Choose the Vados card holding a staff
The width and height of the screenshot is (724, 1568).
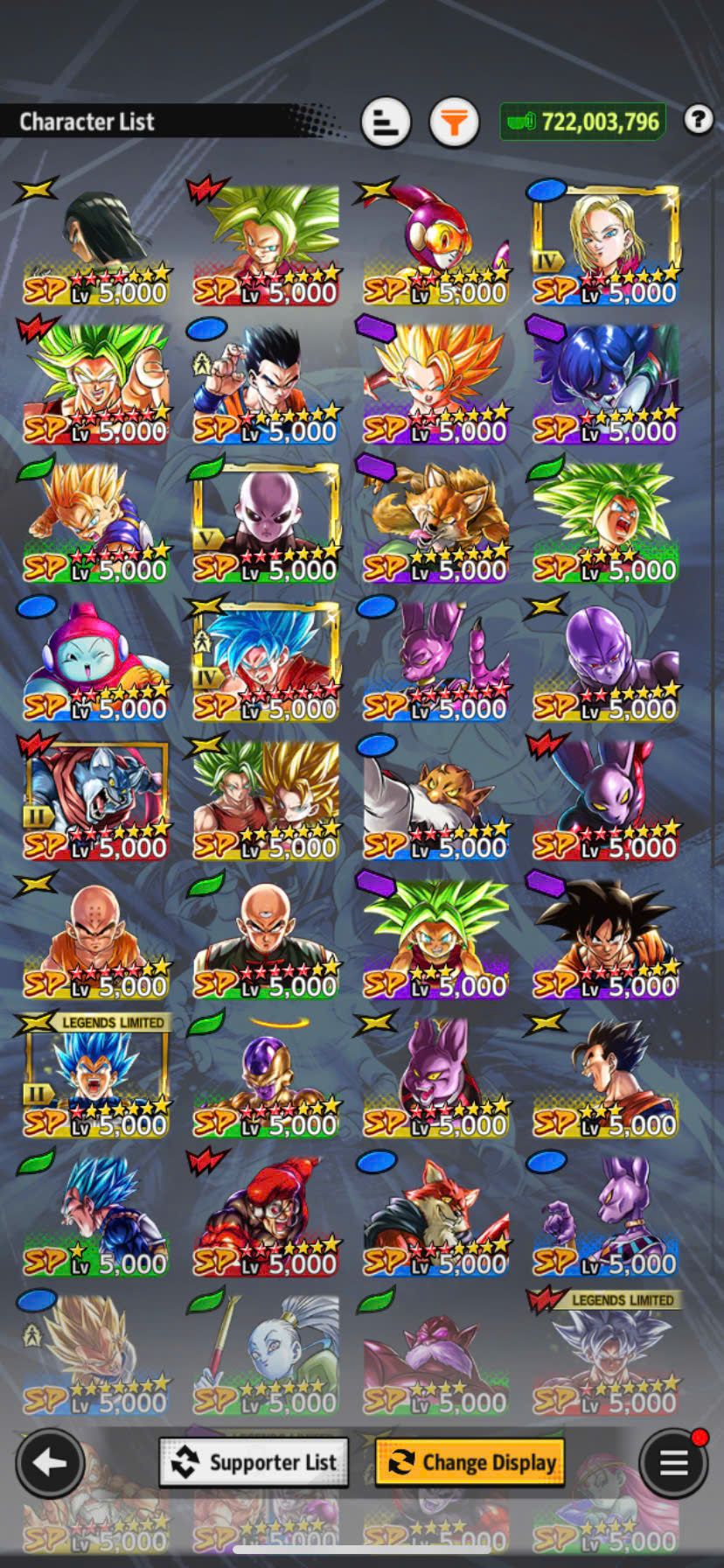(266, 1354)
